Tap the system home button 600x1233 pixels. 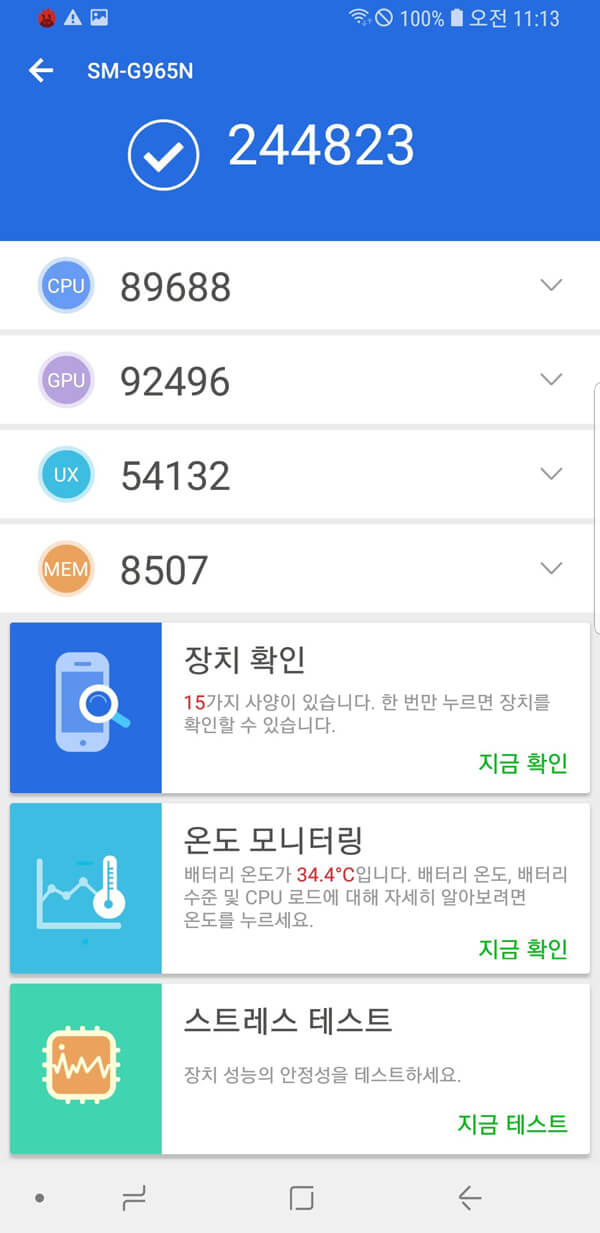[x=301, y=1198]
